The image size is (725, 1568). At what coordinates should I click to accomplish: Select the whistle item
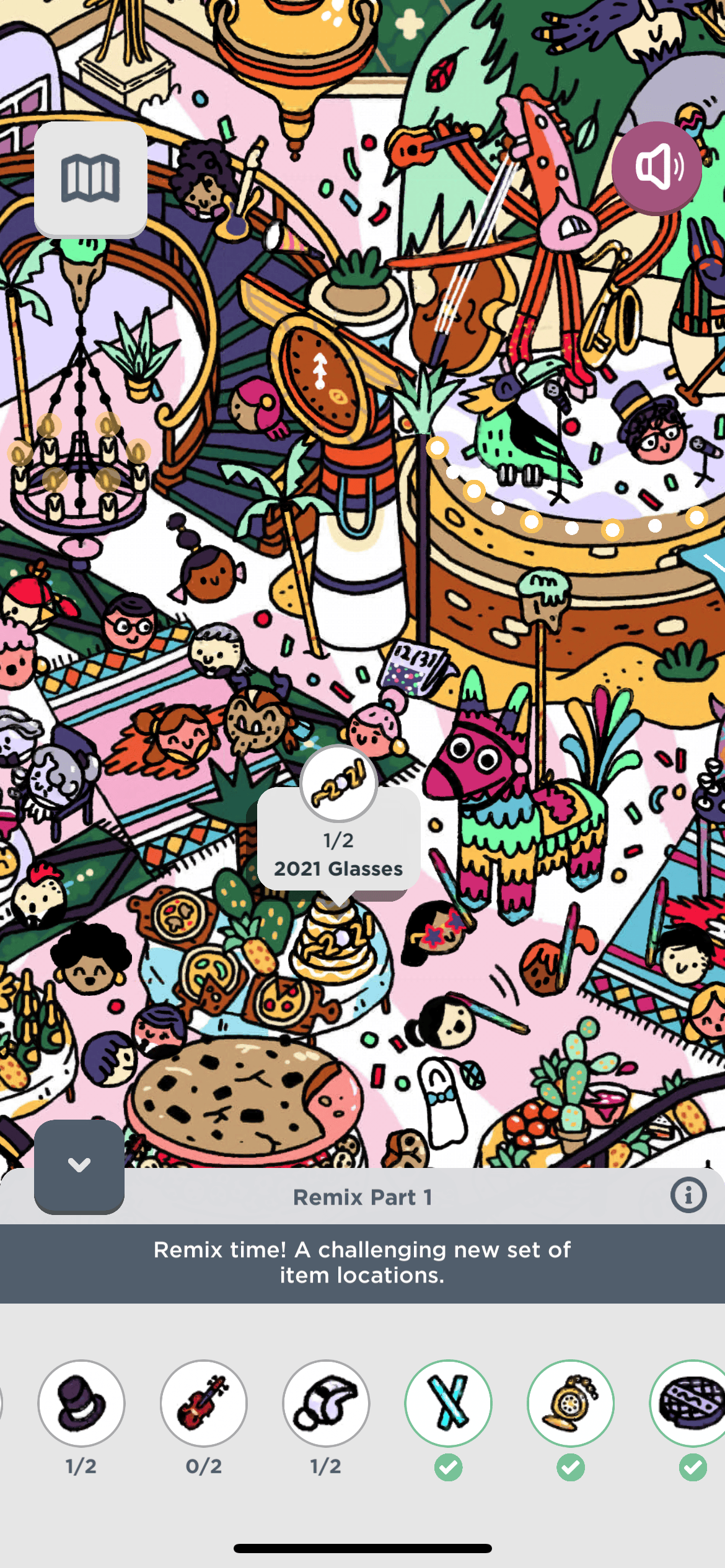(326, 1403)
